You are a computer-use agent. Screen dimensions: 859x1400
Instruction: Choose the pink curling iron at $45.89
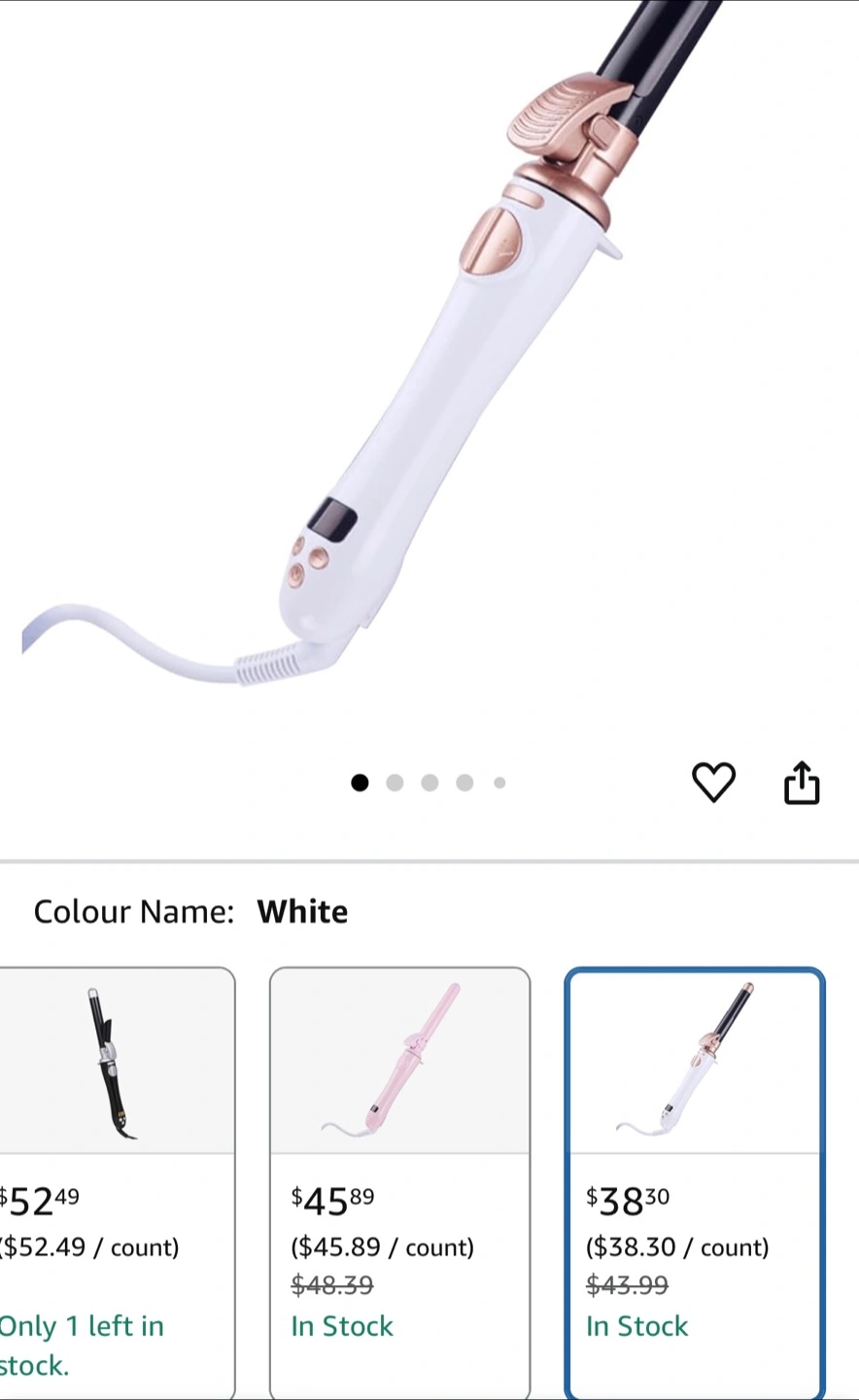(399, 1183)
